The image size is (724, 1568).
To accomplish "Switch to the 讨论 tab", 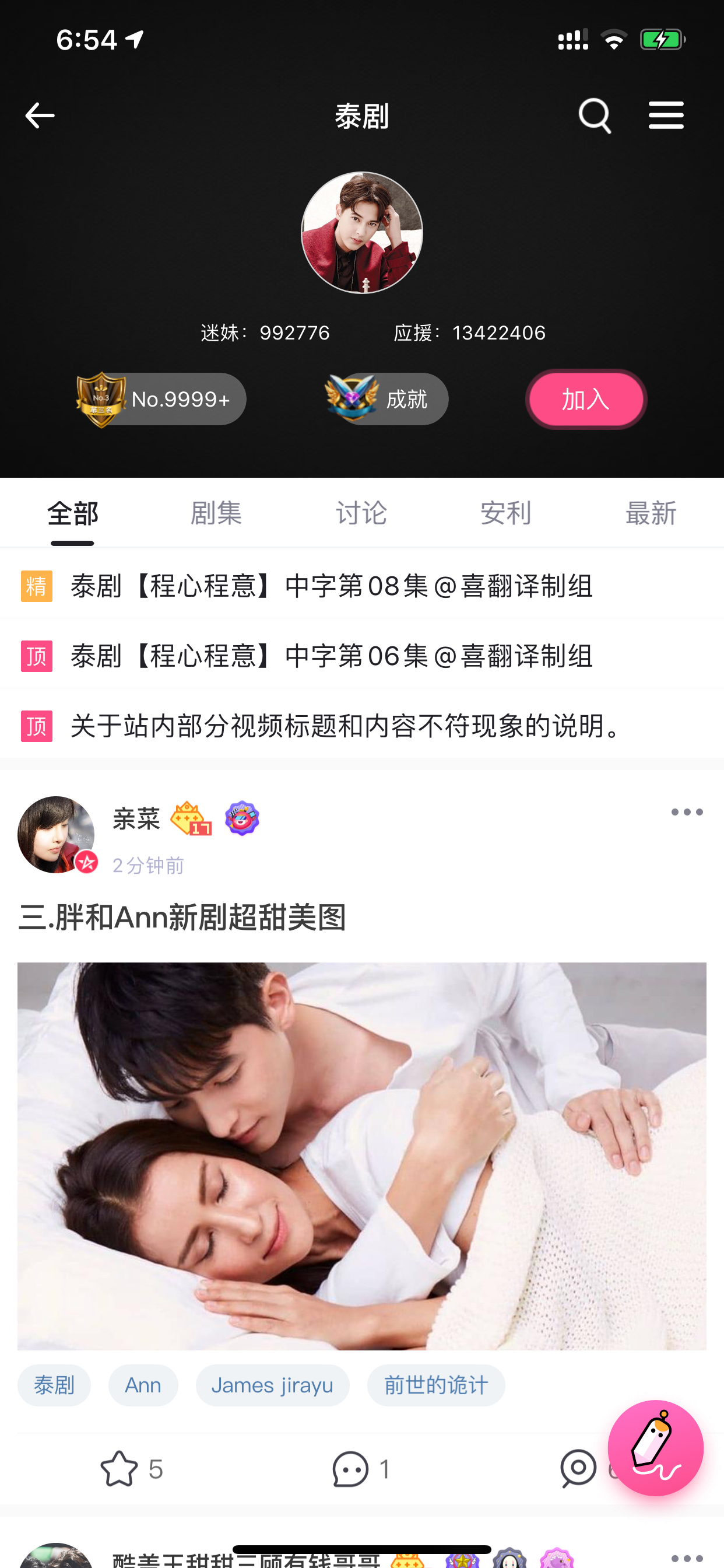I will (361, 513).
